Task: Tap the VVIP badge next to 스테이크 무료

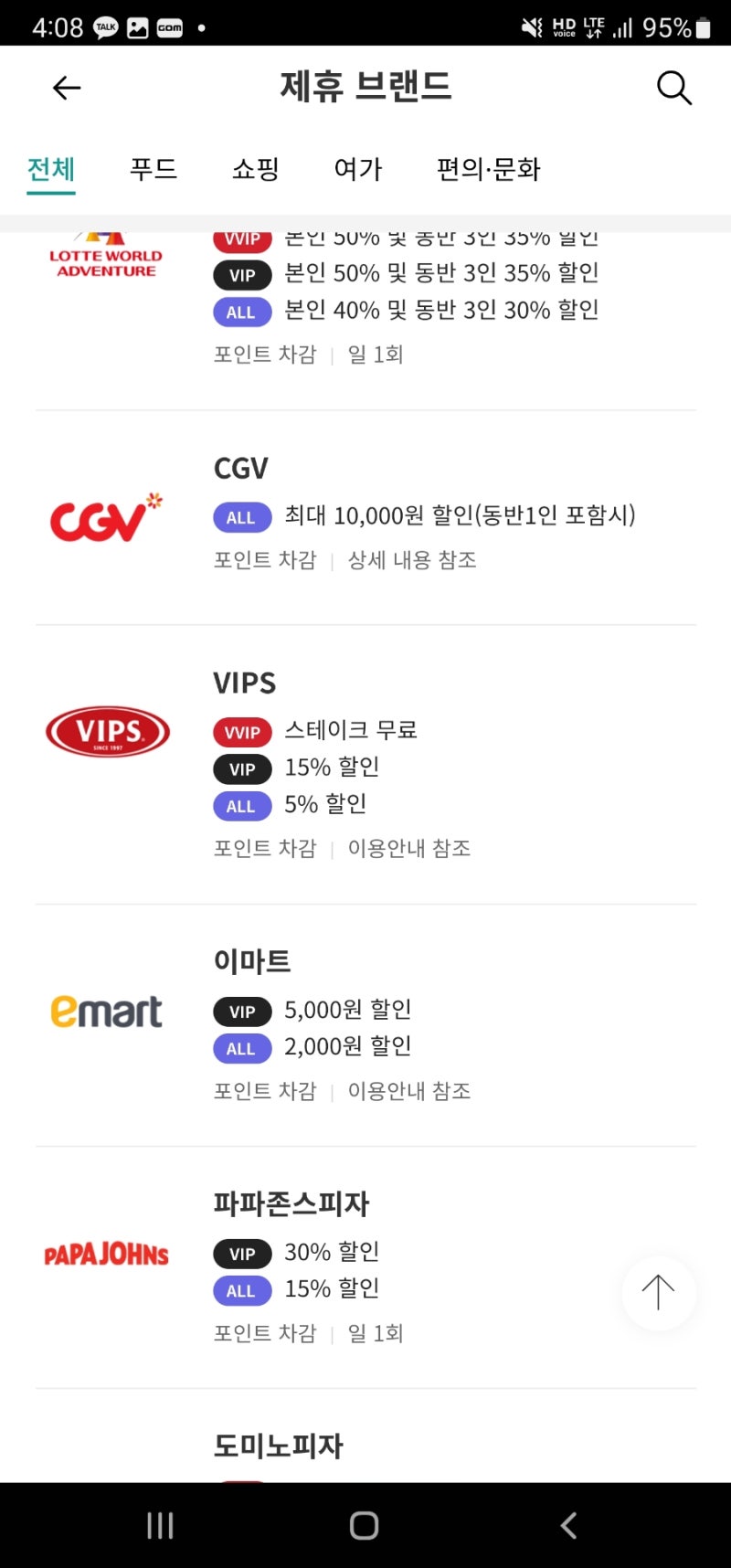Action: [x=241, y=732]
